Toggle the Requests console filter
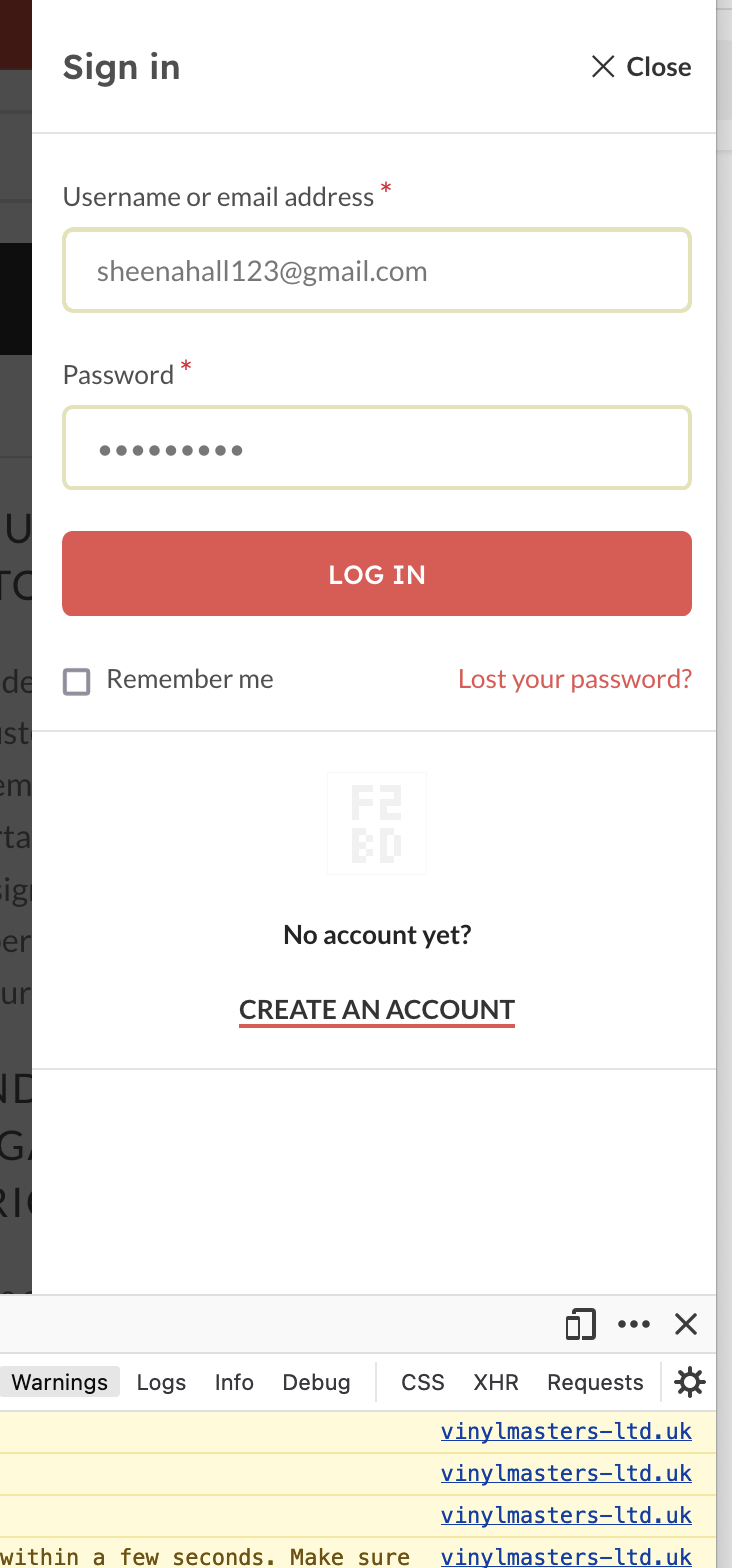 pyautogui.click(x=595, y=1382)
